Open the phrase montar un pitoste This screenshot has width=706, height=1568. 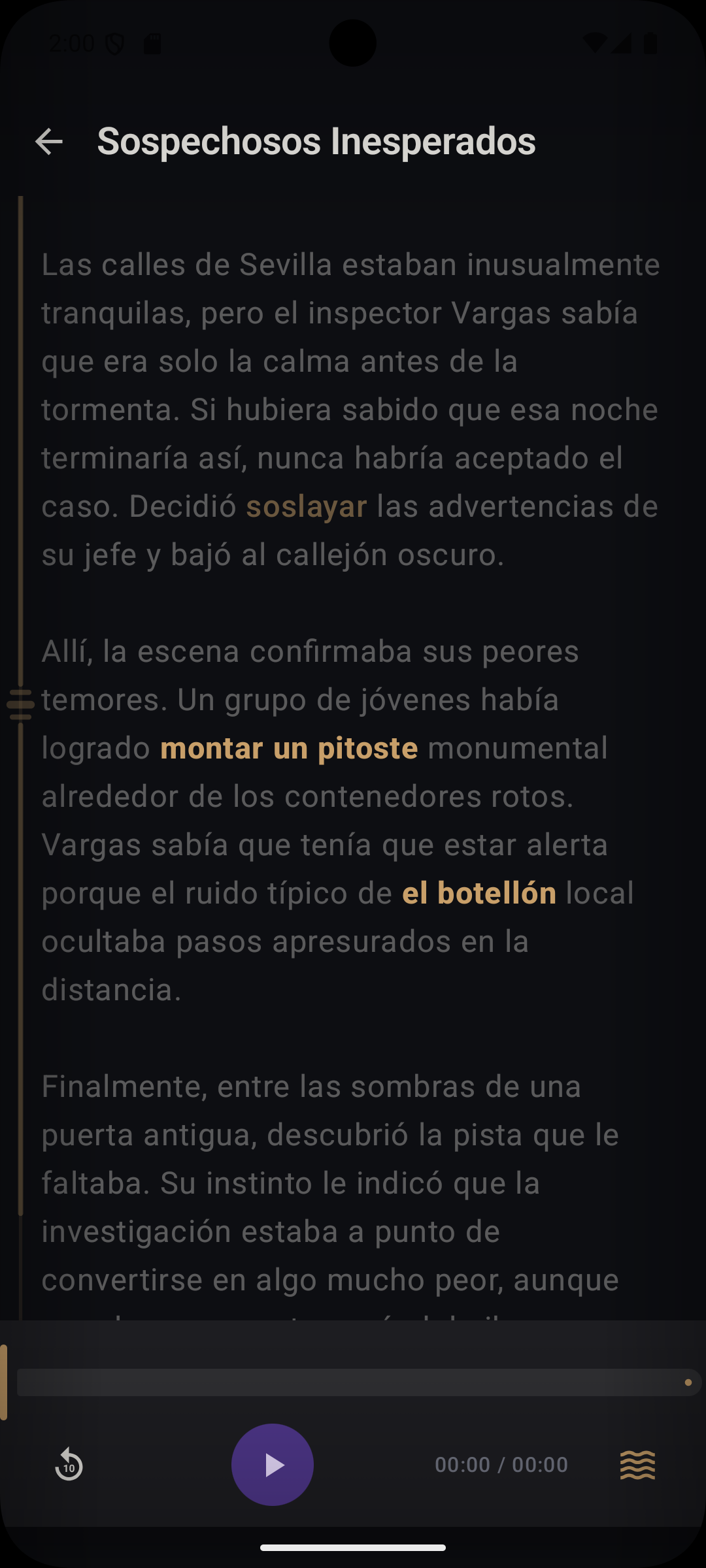pyautogui.click(x=289, y=749)
